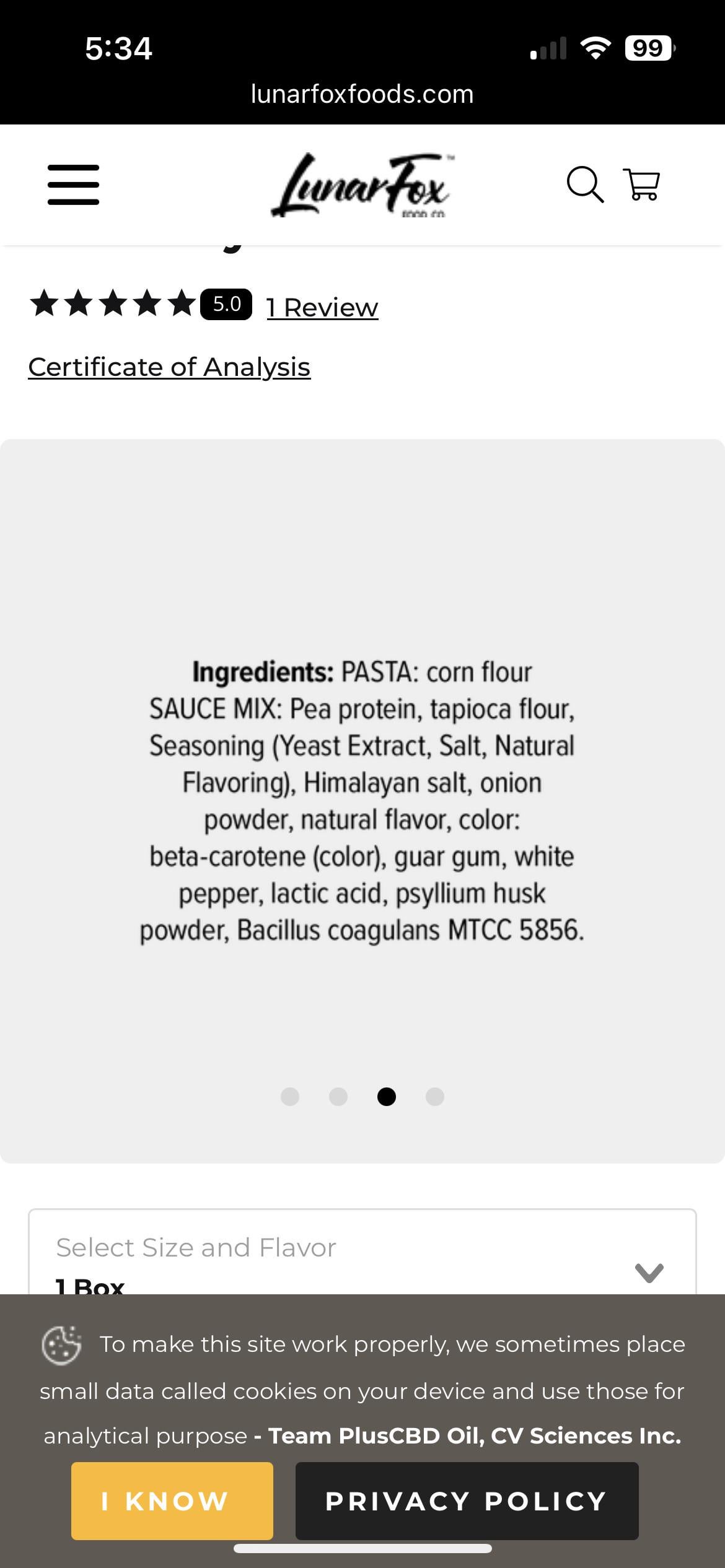View the shopping cart
725x1568 pixels.
pos(642,185)
